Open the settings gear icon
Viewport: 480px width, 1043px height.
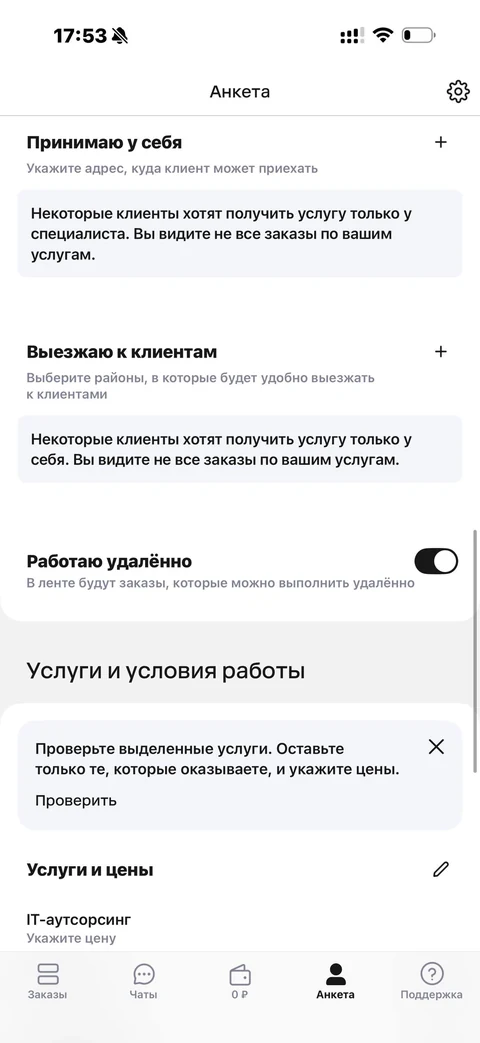click(x=457, y=92)
